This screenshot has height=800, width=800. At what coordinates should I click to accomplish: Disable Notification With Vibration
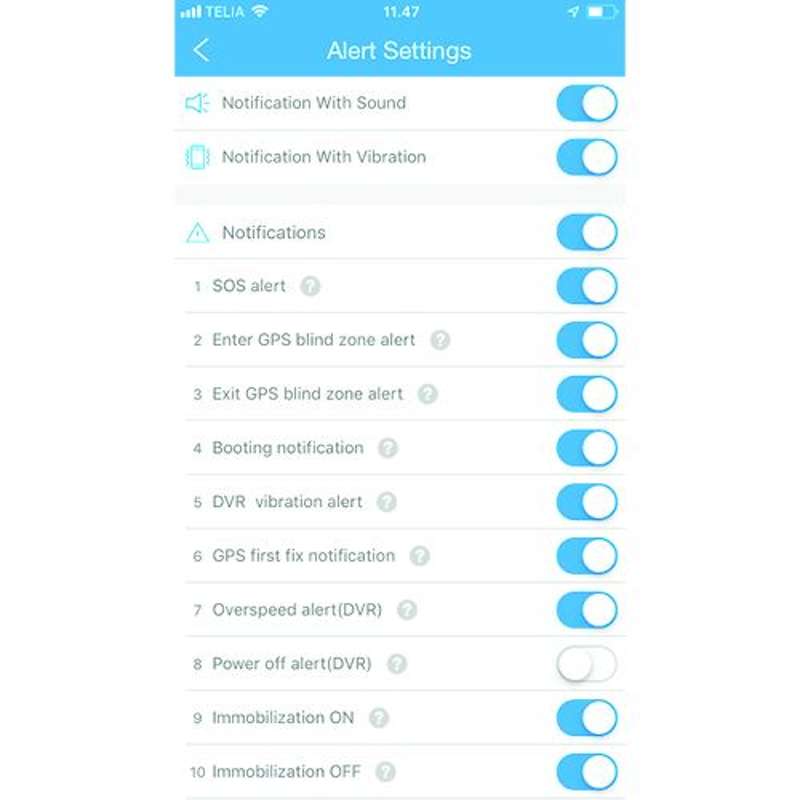coord(586,157)
